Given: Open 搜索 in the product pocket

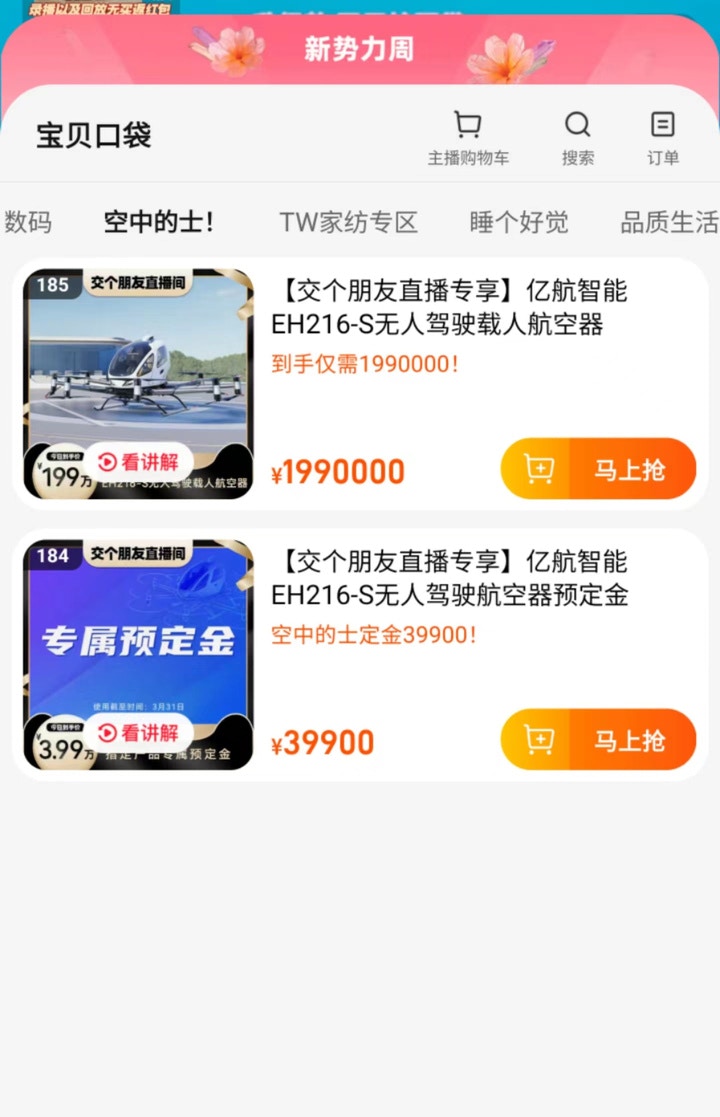Looking at the screenshot, I should pyautogui.click(x=578, y=138).
